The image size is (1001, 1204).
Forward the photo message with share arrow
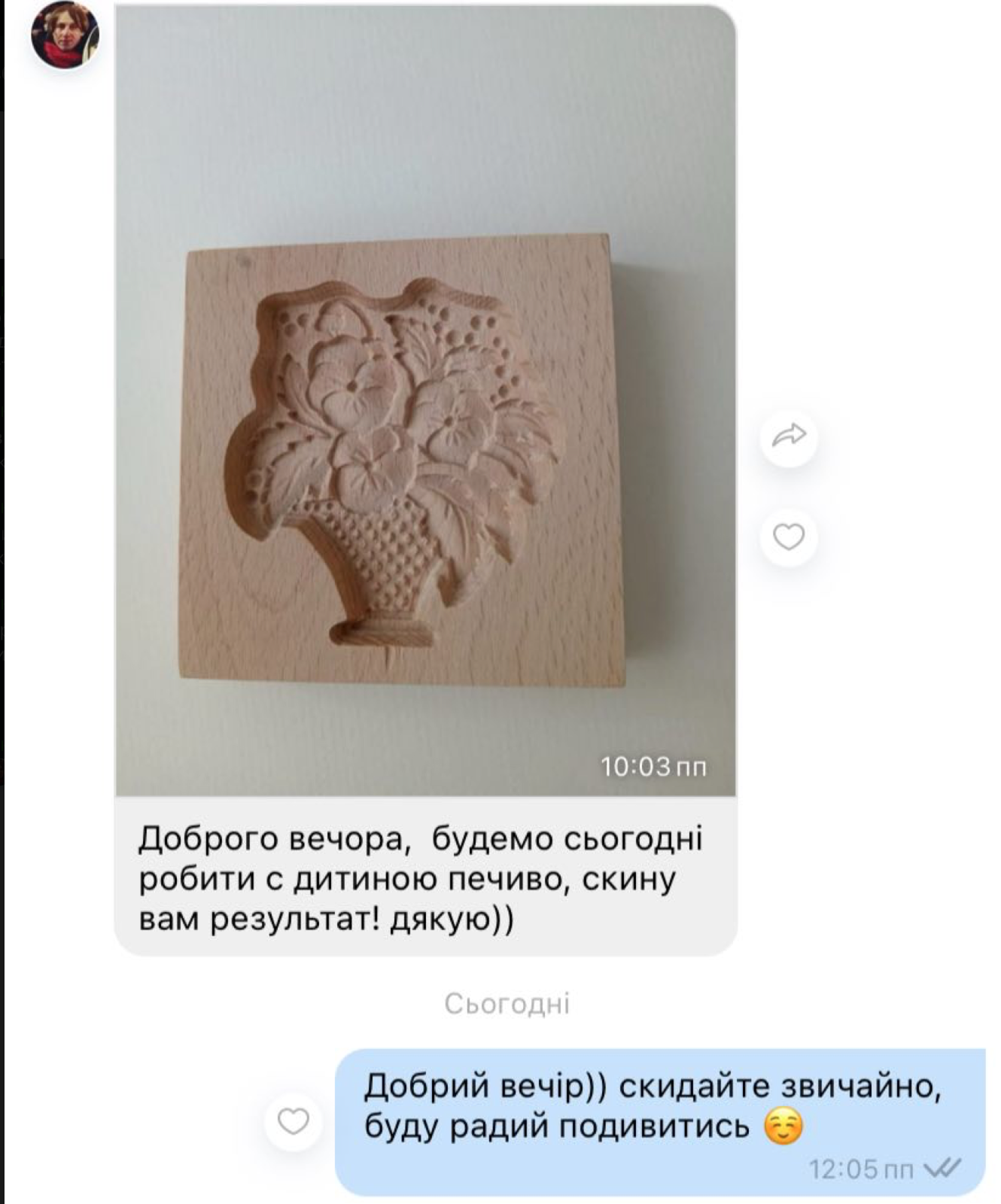click(x=789, y=436)
